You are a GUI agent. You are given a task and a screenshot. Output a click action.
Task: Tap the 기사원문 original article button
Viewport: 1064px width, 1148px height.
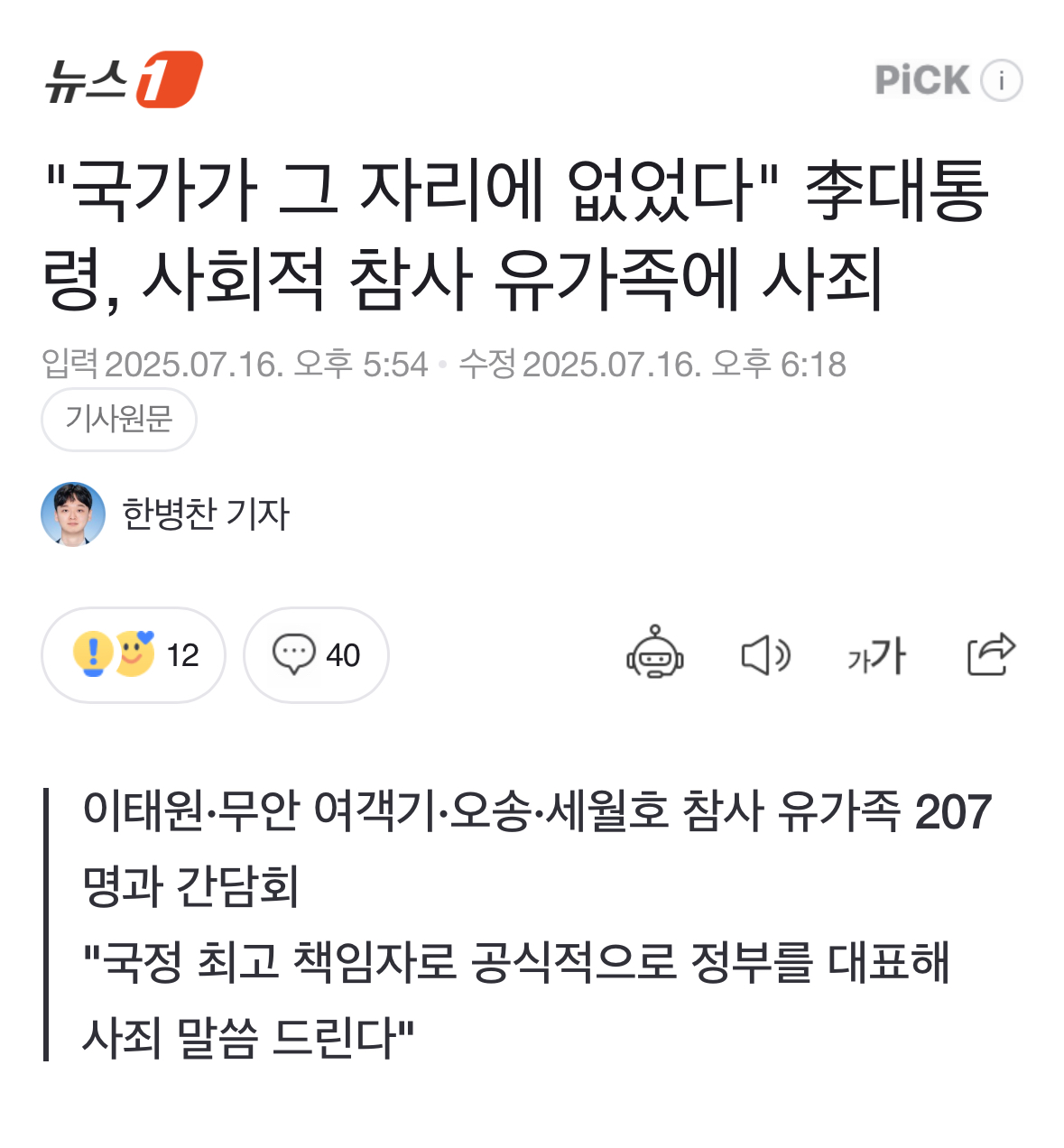[x=118, y=419]
